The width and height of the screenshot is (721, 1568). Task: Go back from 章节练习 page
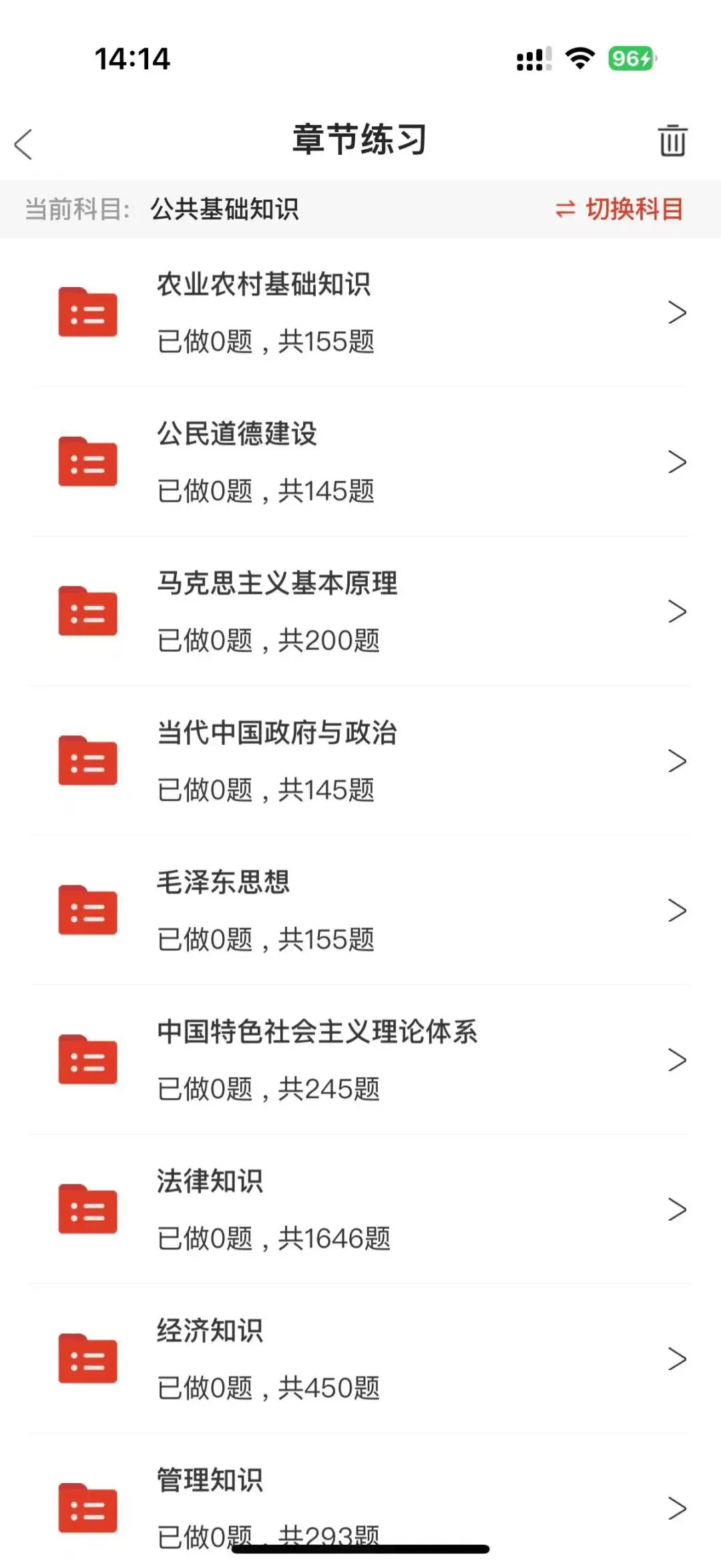pos(24,144)
